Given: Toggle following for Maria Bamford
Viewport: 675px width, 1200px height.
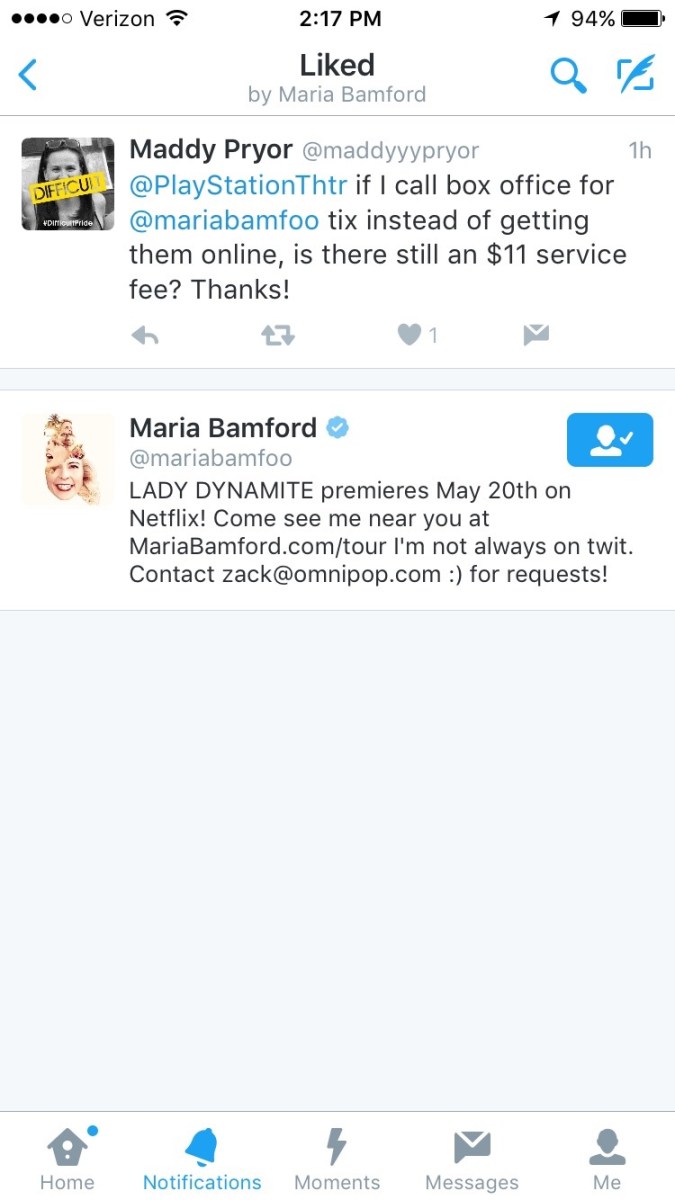Looking at the screenshot, I should click(609, 440).
